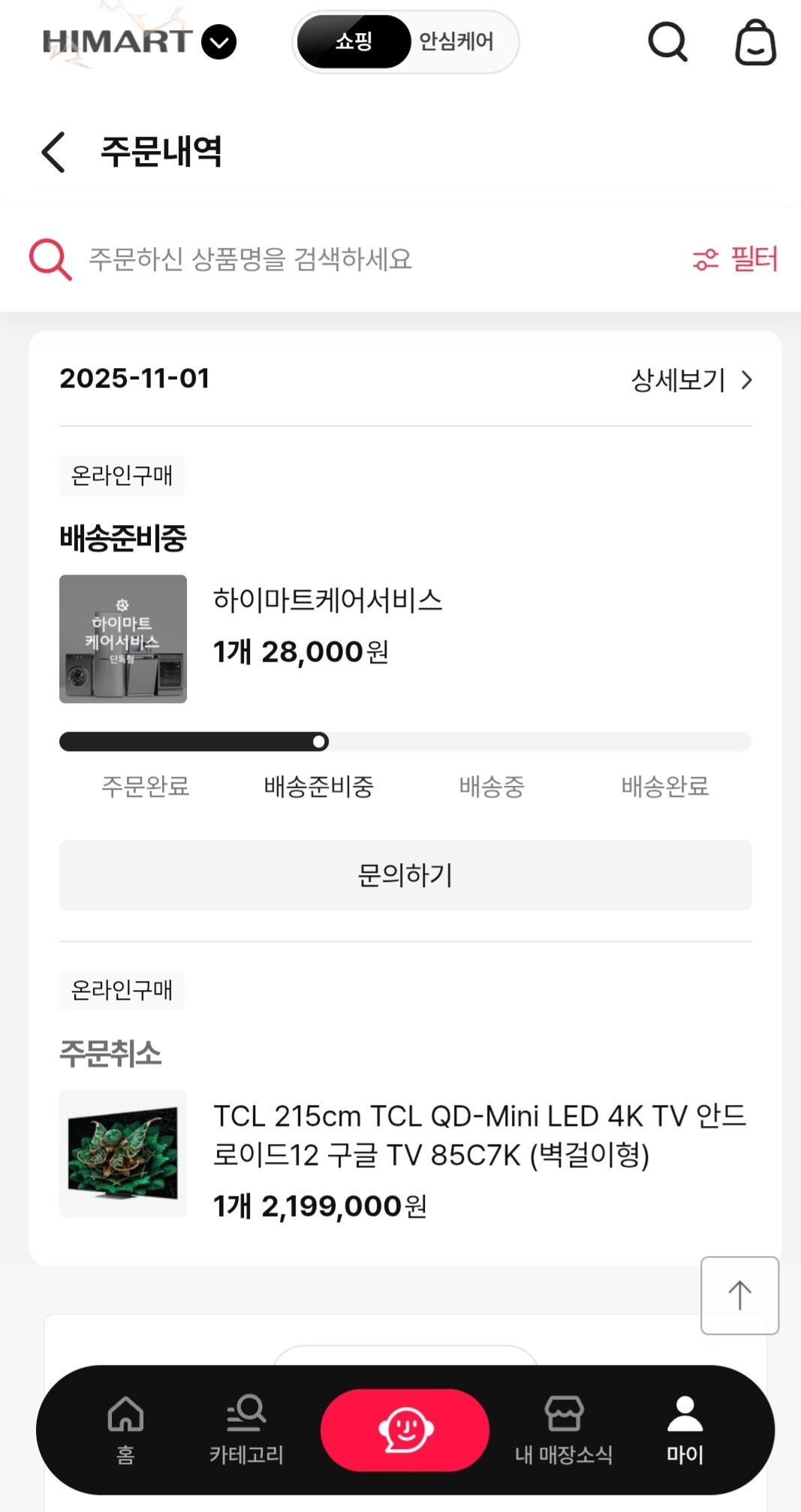
Task: Select the 쇼핑 segment
Action: tap(354, 42)
